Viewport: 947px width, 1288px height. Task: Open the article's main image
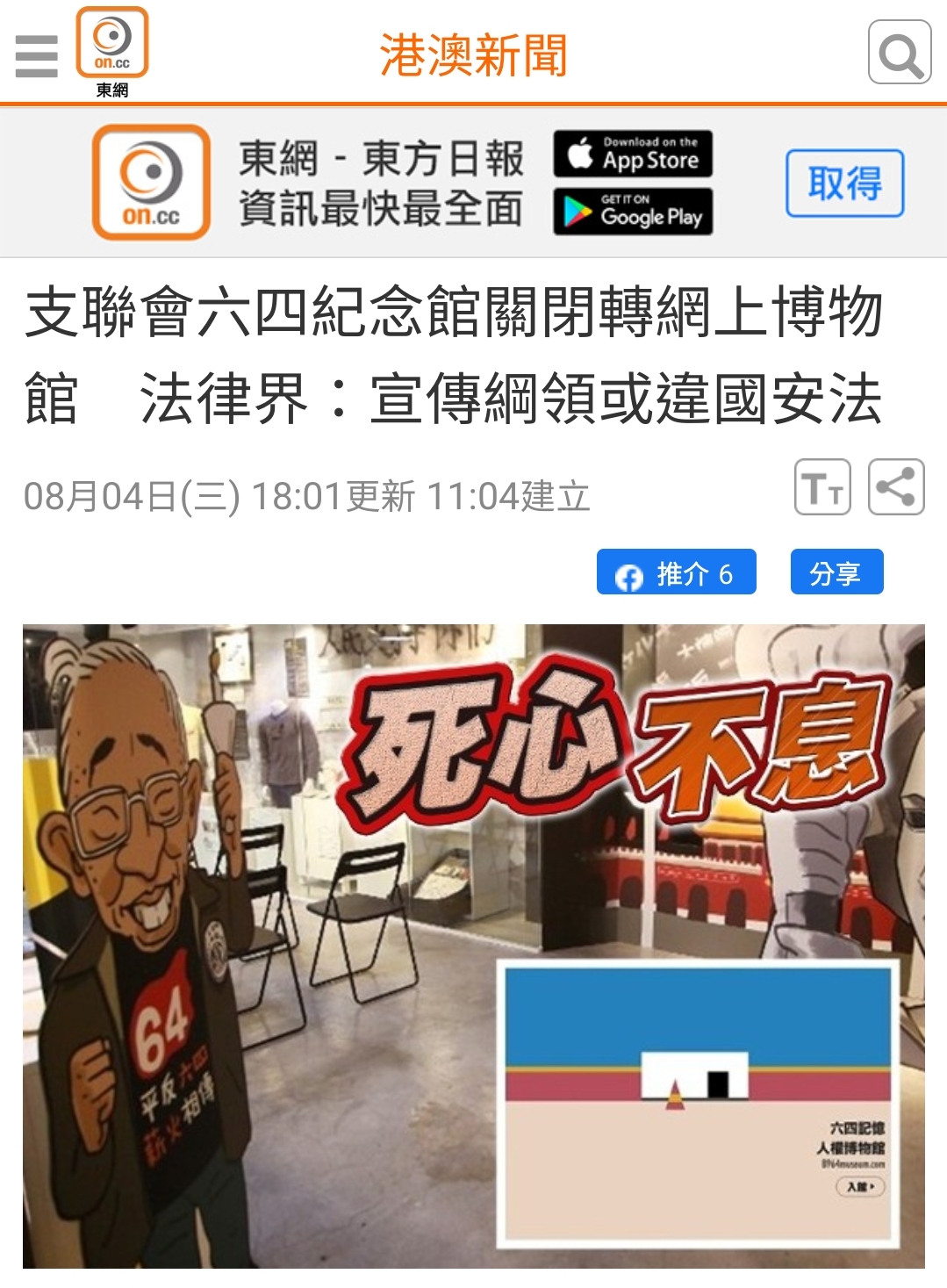tap(473, 946)
